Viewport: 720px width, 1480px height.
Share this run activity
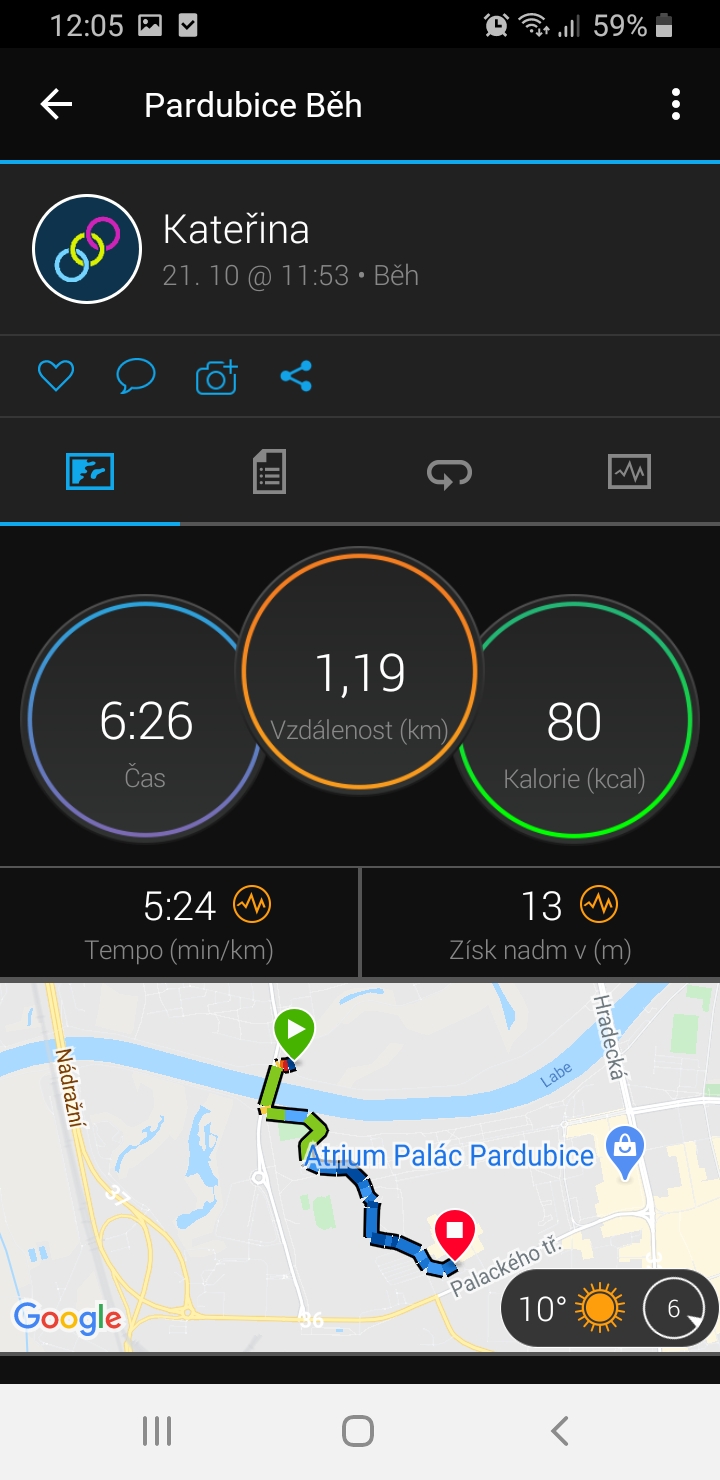tap(296, 376)
